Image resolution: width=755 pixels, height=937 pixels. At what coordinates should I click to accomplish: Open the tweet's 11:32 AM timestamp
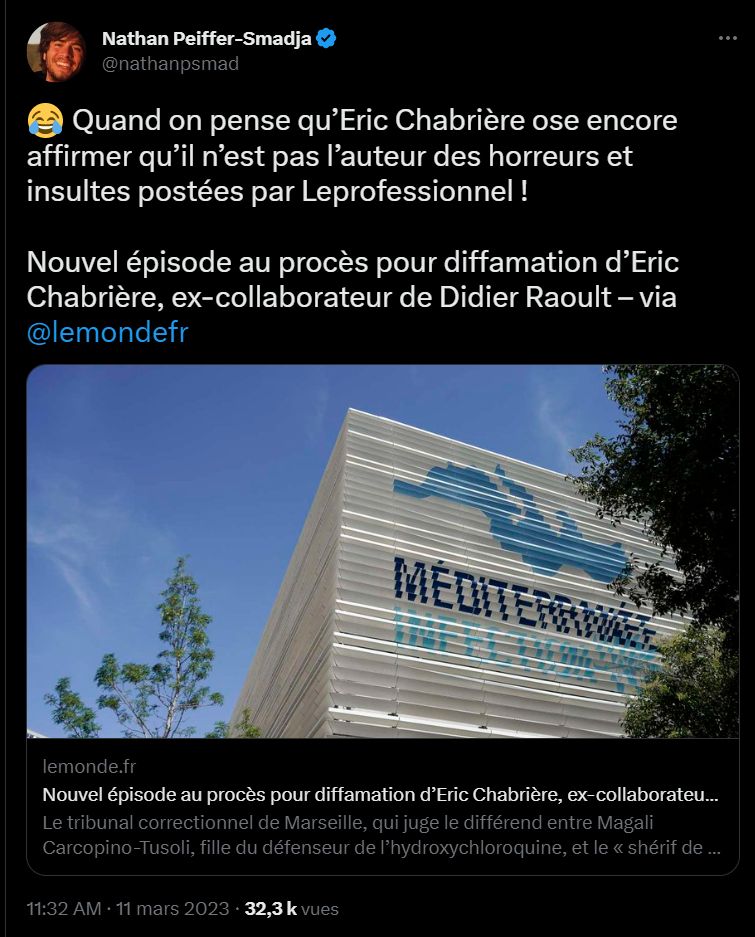[x=64, y=909]
